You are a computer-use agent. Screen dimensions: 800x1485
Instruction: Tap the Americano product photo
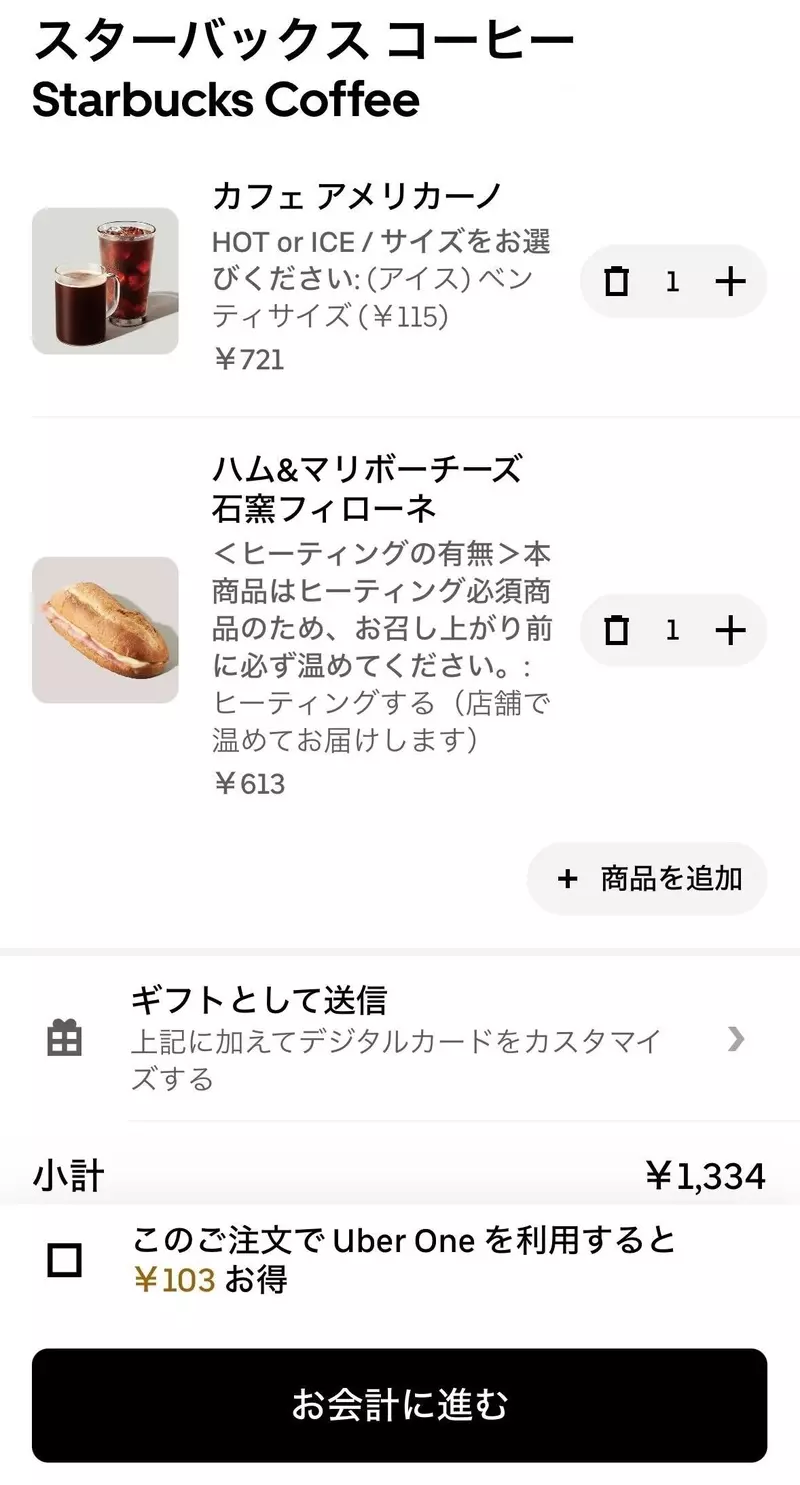tap(105, 281)
